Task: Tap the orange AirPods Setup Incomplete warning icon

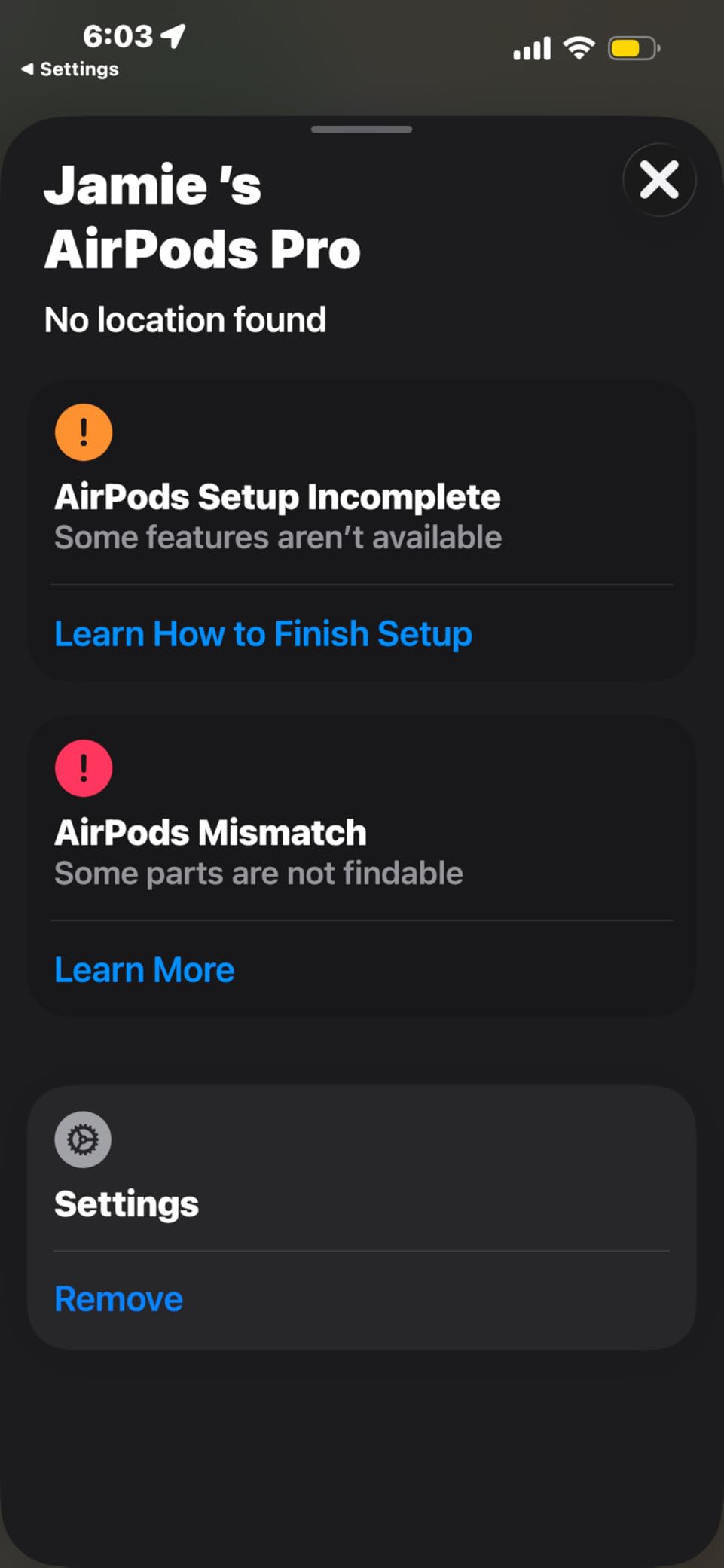Action: (x=83, y=432)
